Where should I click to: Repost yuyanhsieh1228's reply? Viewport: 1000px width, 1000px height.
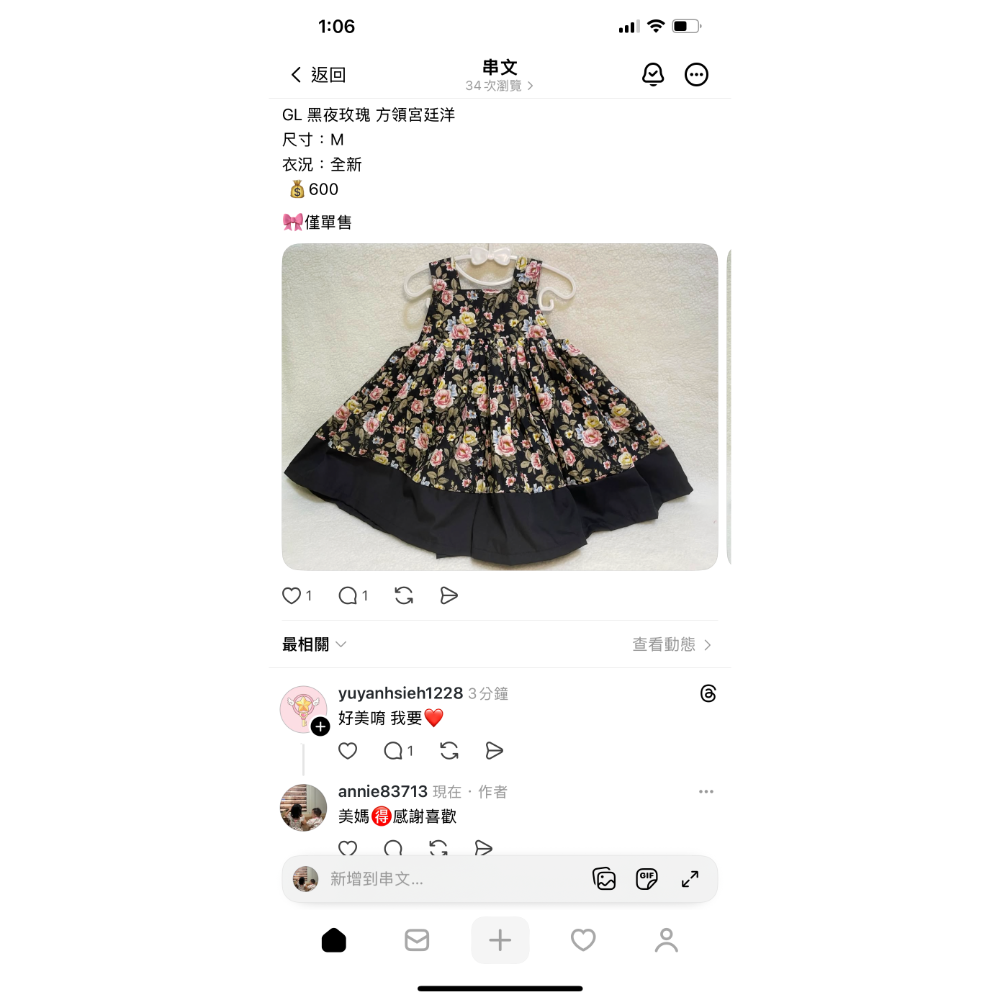(449, 751)
